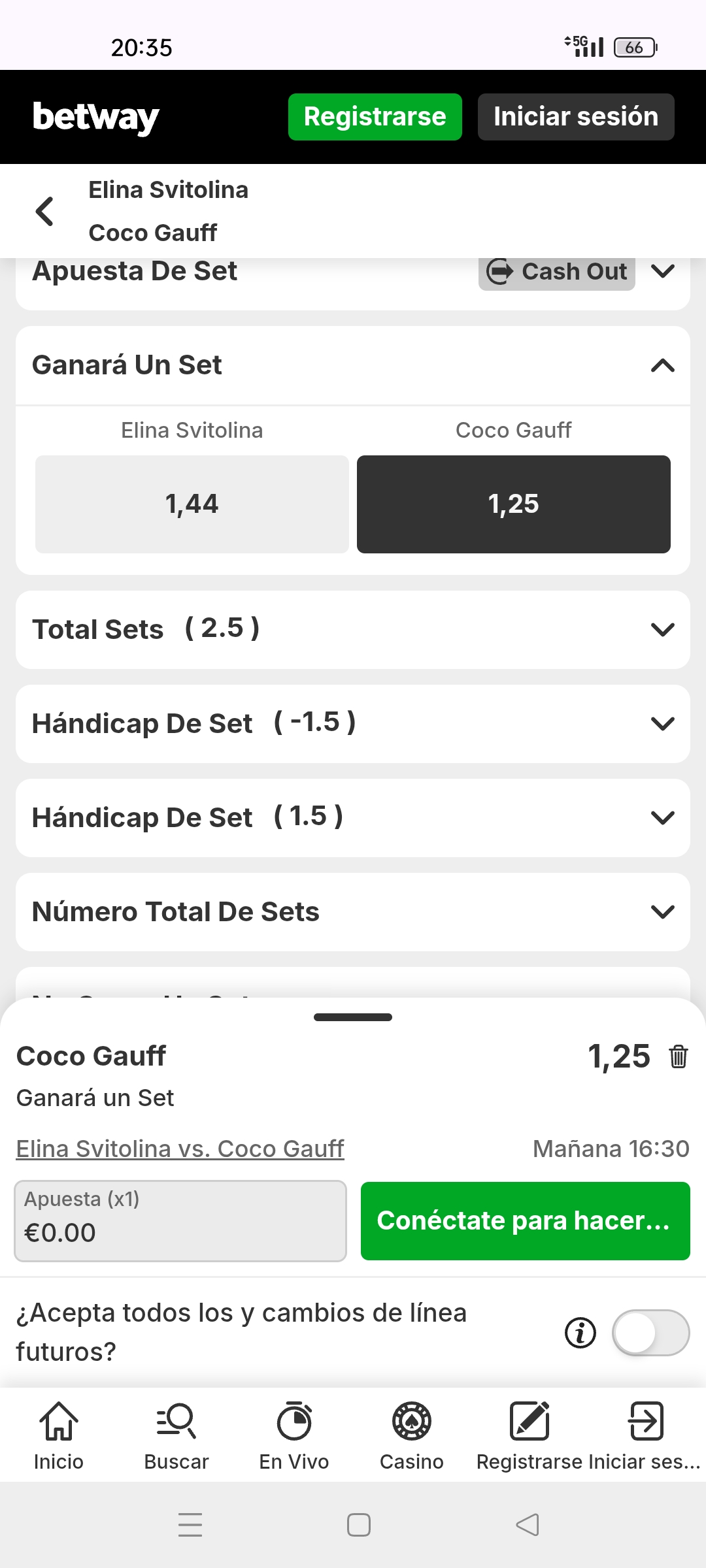Select Elina Svitolina odds 1,44
706x1568 pixels.
pyautogui.click(x=192, y=504)
